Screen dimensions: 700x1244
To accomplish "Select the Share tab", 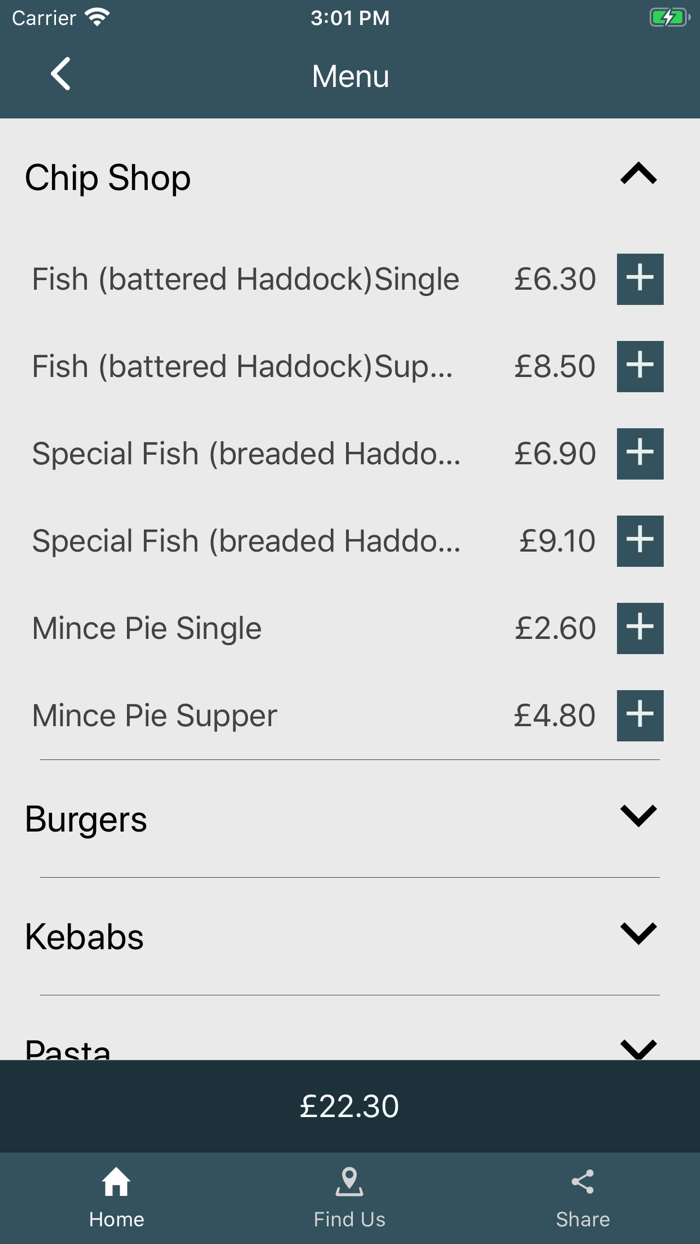I will pos(582,1197).
